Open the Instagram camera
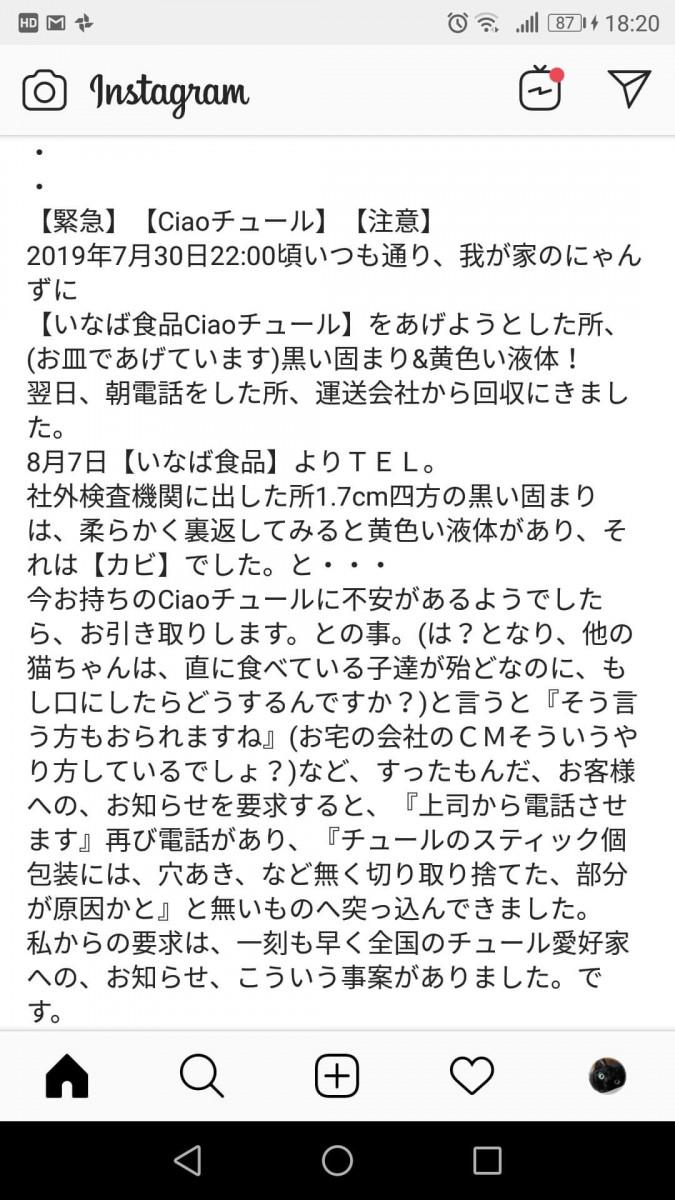Viewport: 675px width, 1200px height. (x=44, y=92)
